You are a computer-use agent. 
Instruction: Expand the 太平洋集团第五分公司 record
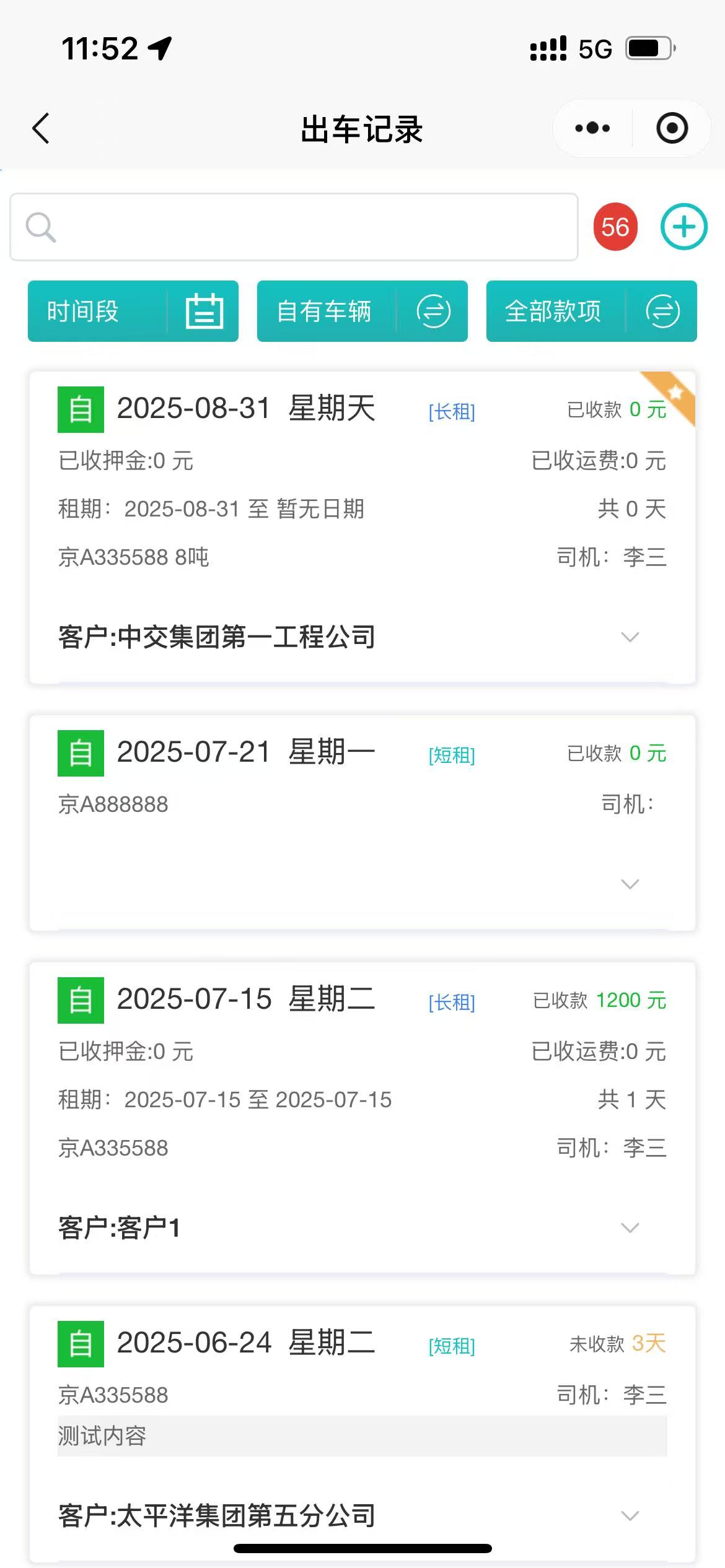(630, 1516)
